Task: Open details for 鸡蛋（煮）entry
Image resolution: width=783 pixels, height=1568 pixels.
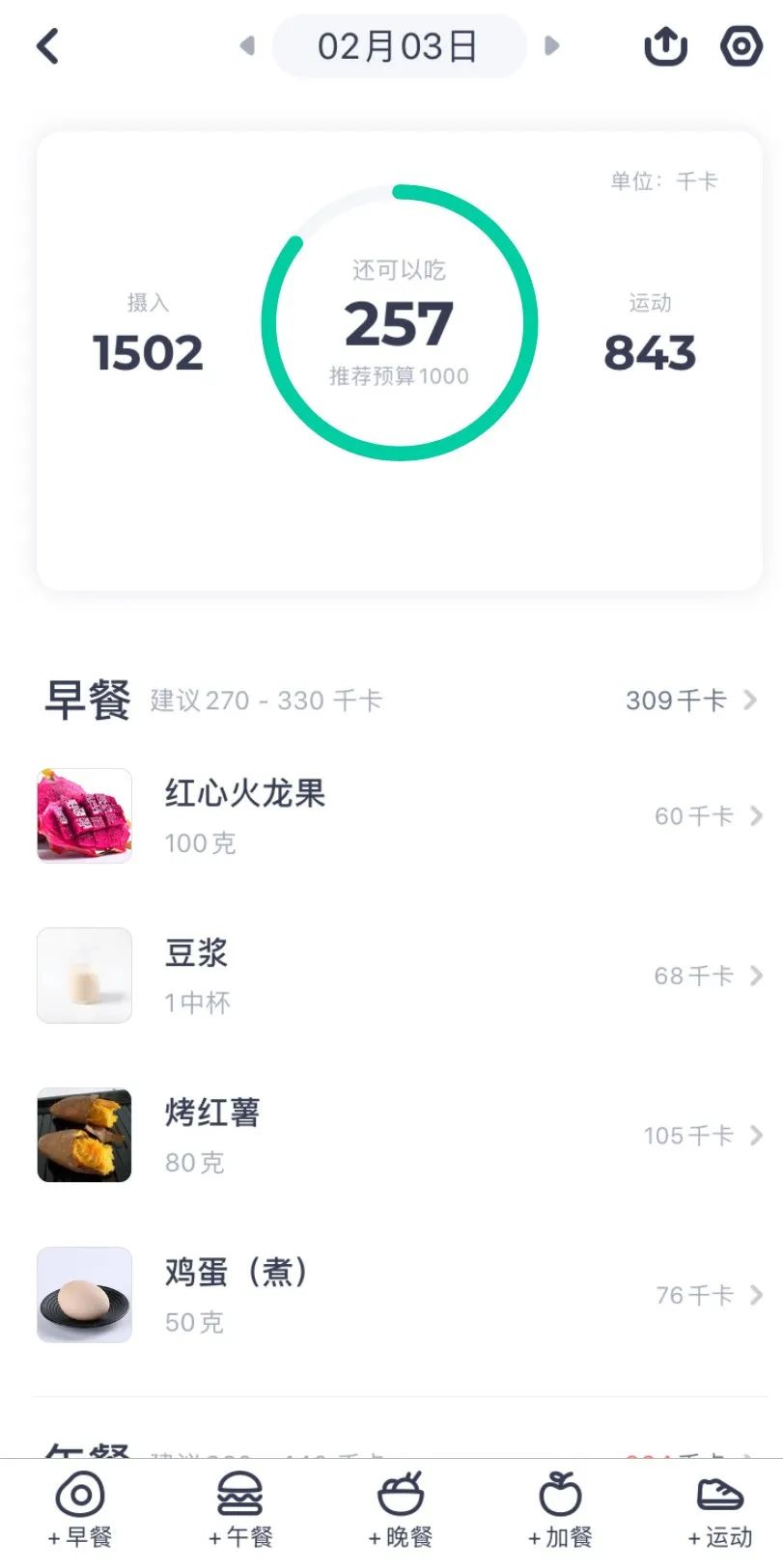Action: coord(757,1296)
